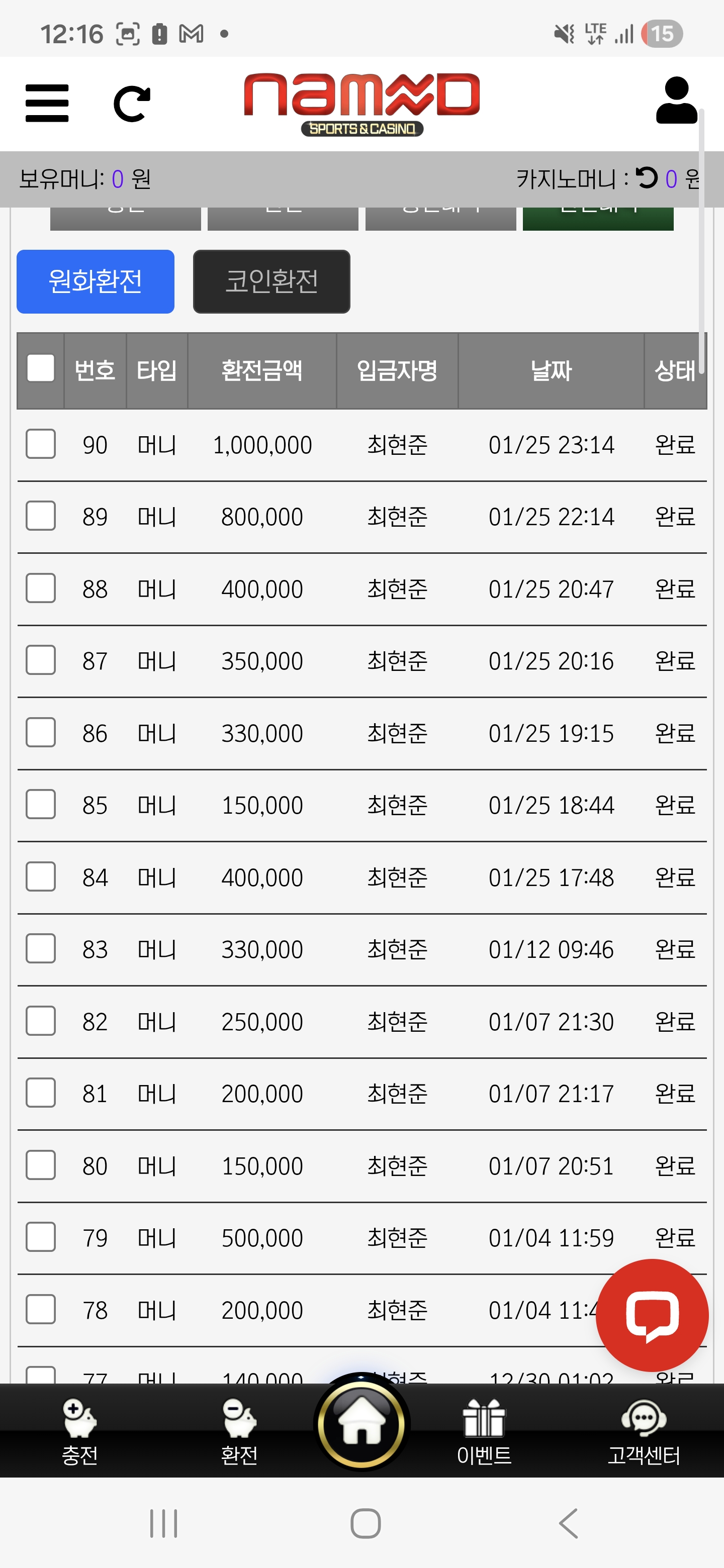
Task: Refresh the page with the reload icon
Action: pos(132,104)
